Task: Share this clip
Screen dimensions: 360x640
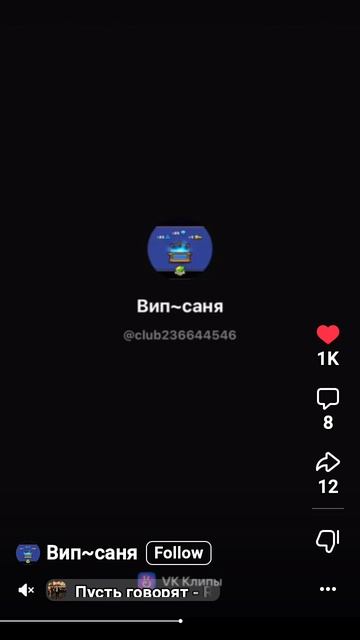Action: (328, 462)
